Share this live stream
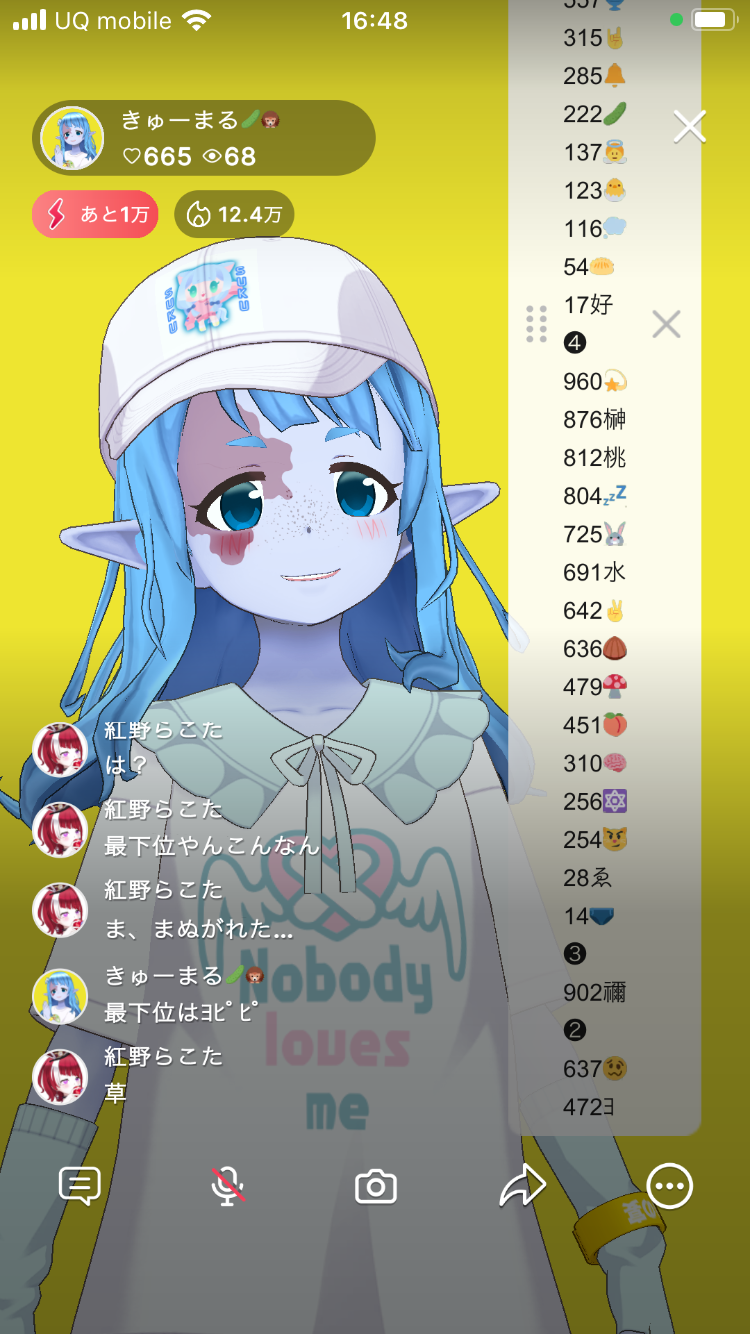 pyautogui.click(x=522, y=1186)
